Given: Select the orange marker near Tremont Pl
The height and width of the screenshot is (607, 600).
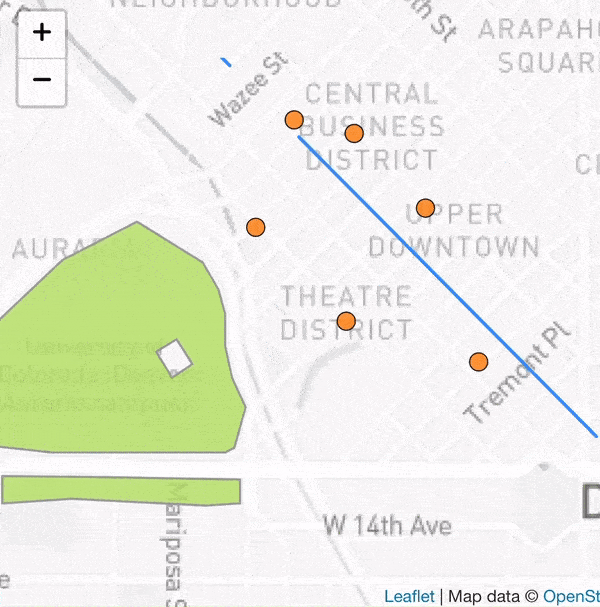Looking at the screenshot, I should (x=479, y=362).
